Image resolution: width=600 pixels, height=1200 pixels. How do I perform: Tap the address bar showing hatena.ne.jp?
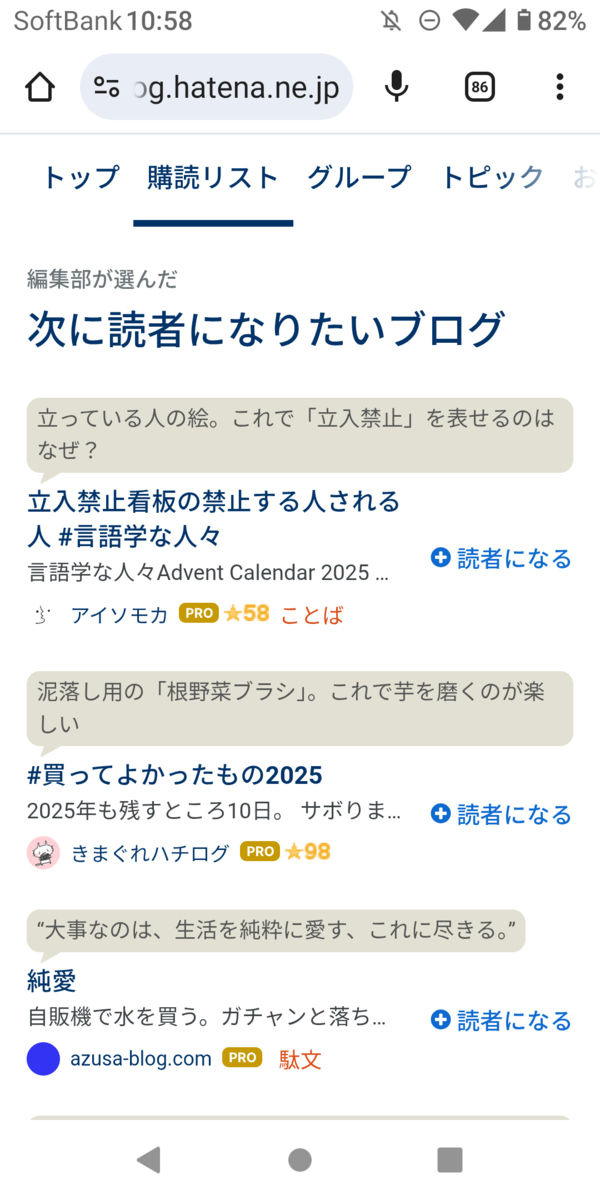pyautogui.click(x=215, y=88)
